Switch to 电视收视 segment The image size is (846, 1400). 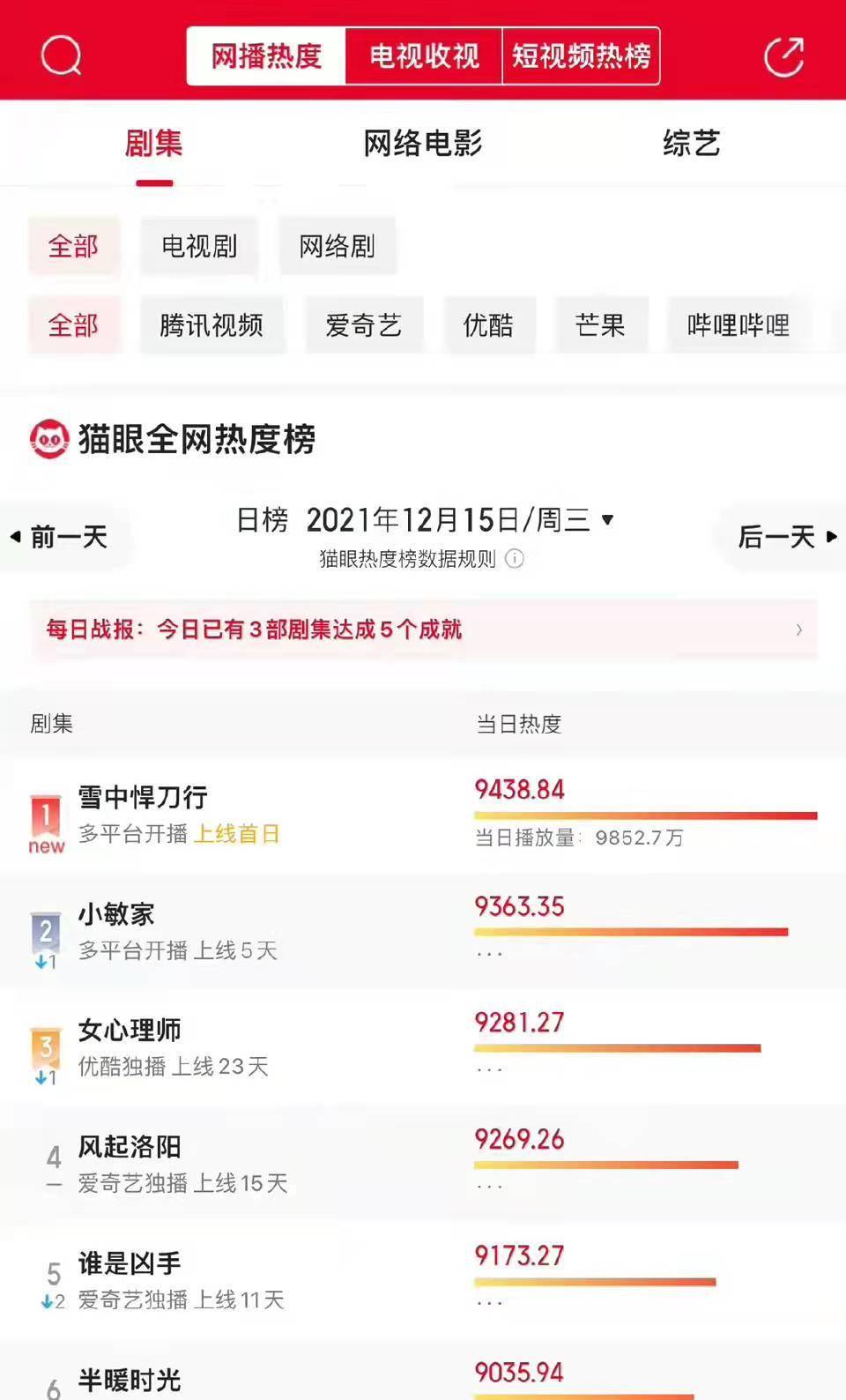tap(424, 56)
